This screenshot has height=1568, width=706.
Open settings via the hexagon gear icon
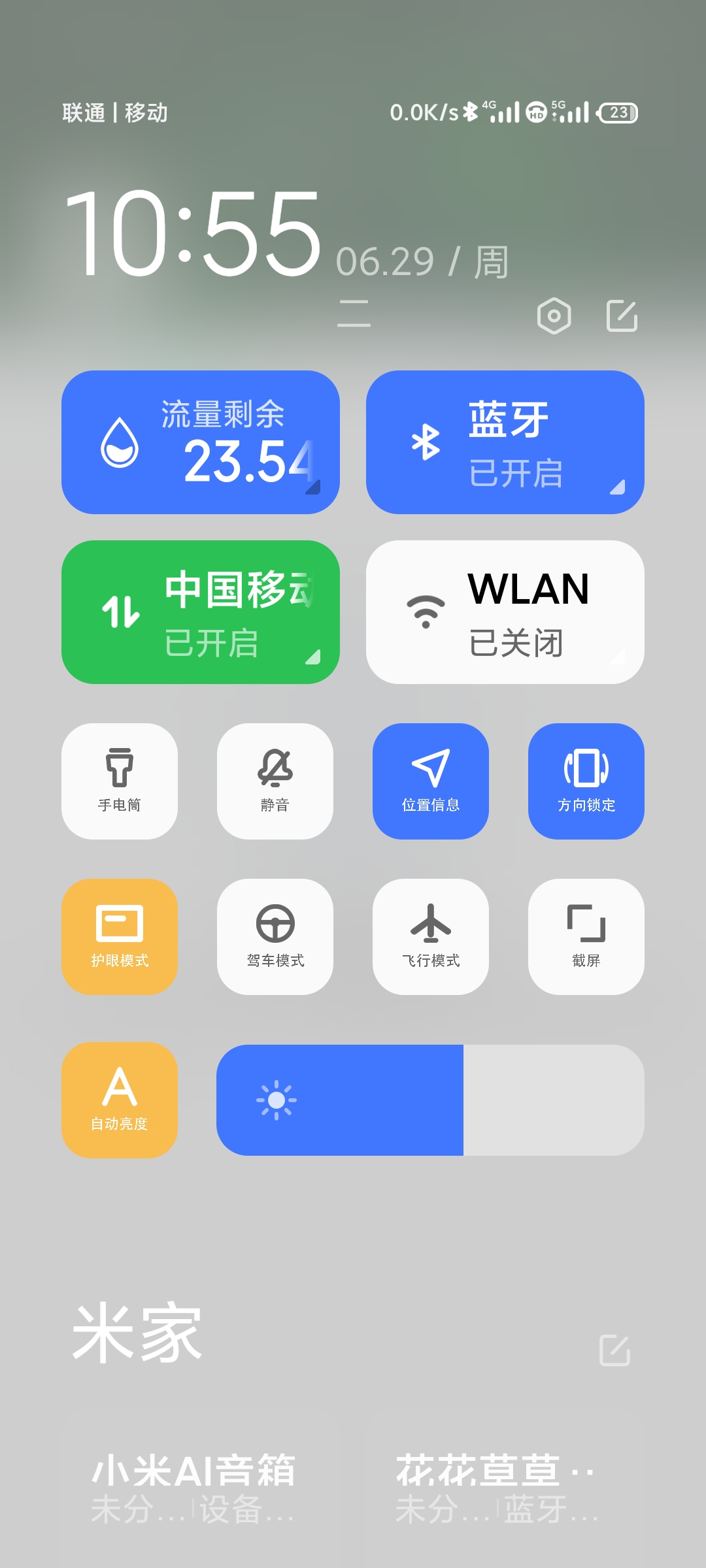pyautogui.click(x=554, y=316)
